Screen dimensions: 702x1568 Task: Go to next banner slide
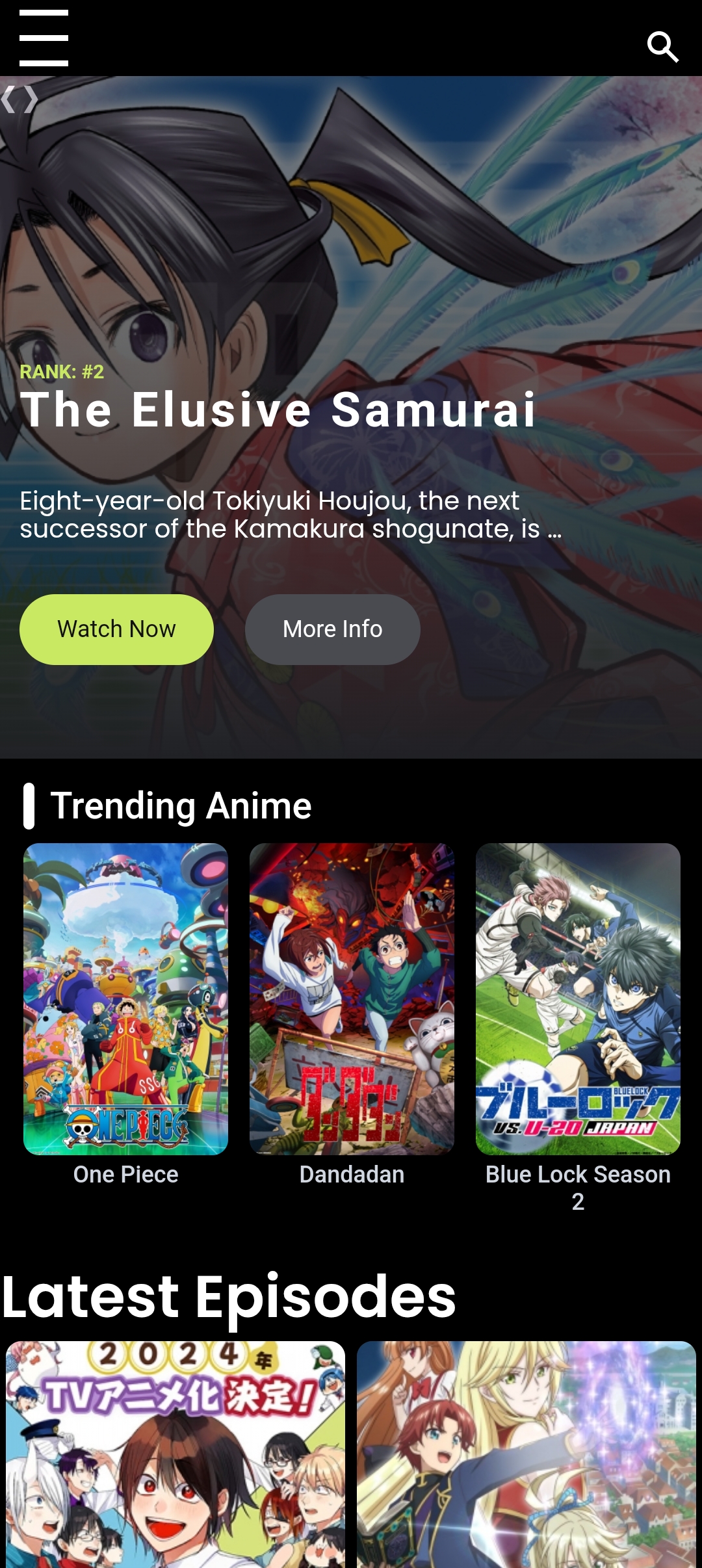pos(31,100)
